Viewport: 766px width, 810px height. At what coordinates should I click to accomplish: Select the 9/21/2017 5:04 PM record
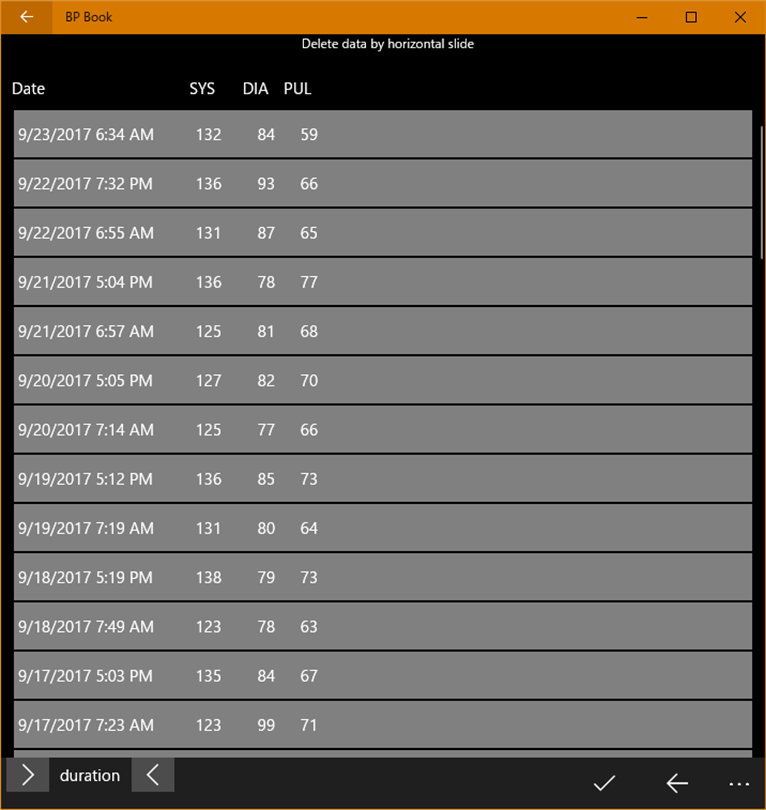coord(382,282)
